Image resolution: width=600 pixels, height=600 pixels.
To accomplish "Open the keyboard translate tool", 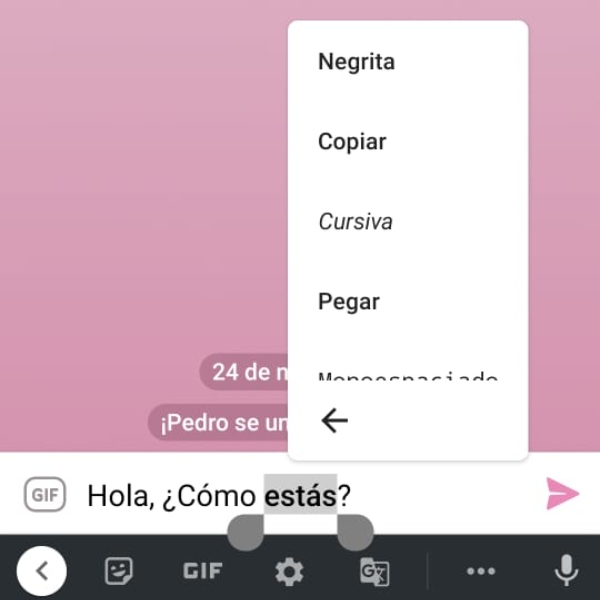I will click(x=374, y=571).
